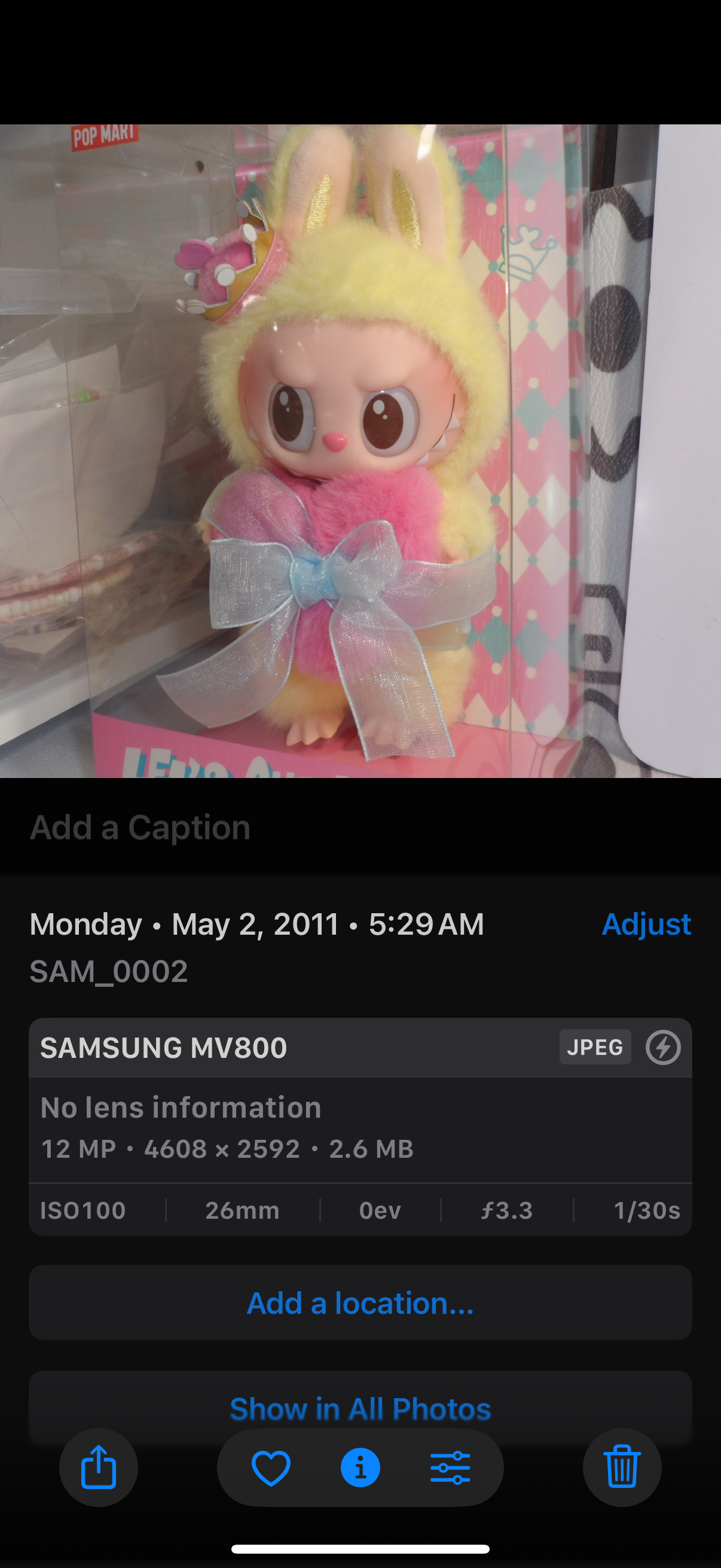Tap the doll photo preview

click(x=360, y=450)
